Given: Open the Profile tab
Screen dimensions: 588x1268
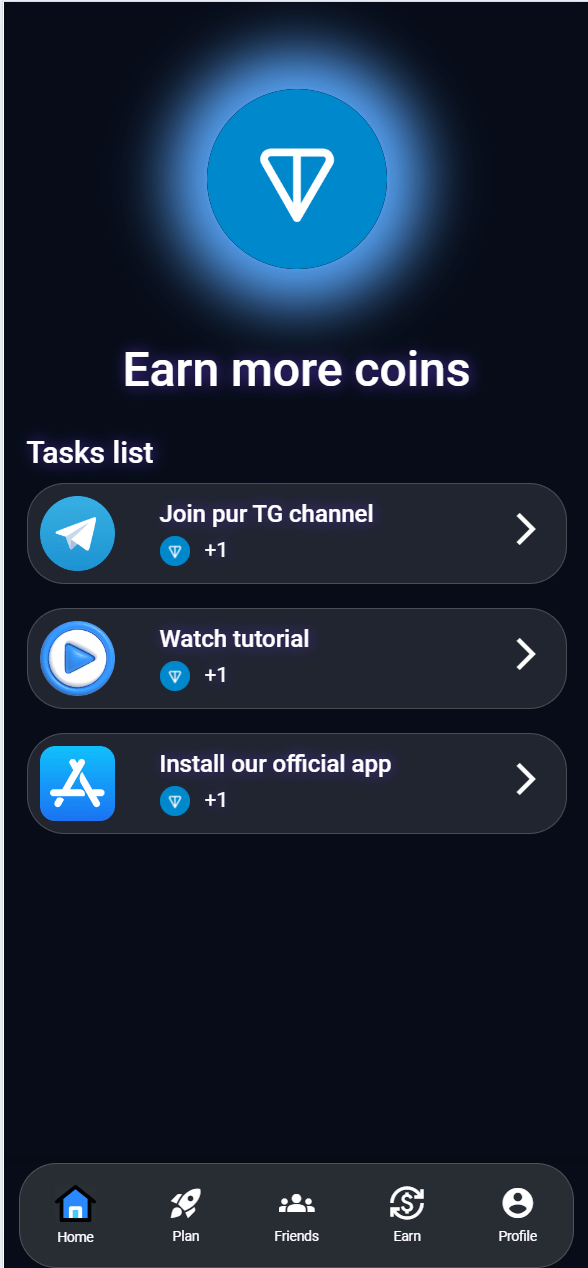Looking at the screenshot, I should point(518,1215).
